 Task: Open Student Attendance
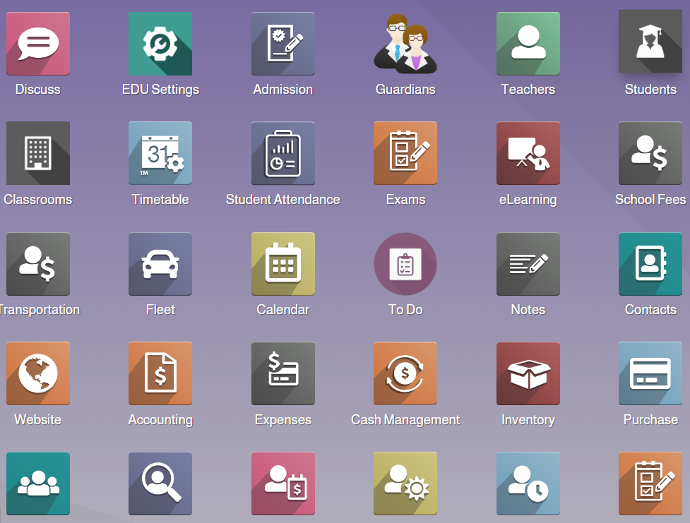(283, 154)
